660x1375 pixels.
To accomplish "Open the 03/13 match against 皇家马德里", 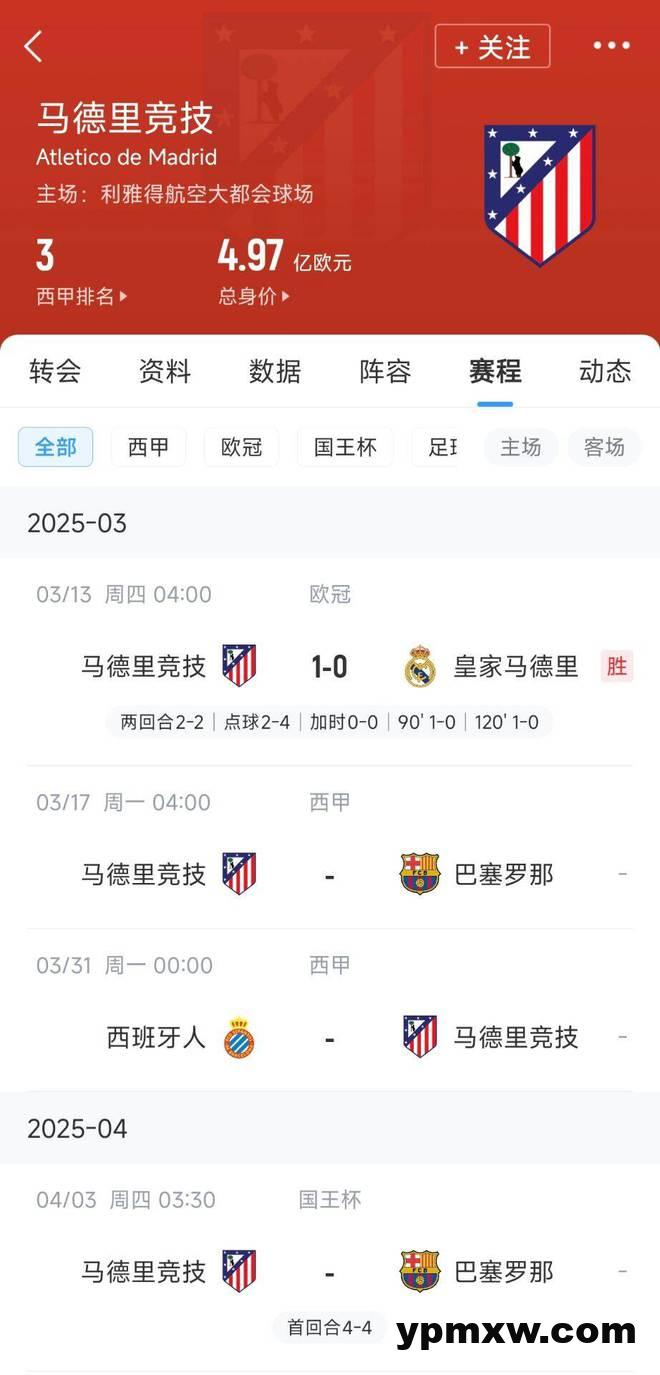I will tap(330, 667).
